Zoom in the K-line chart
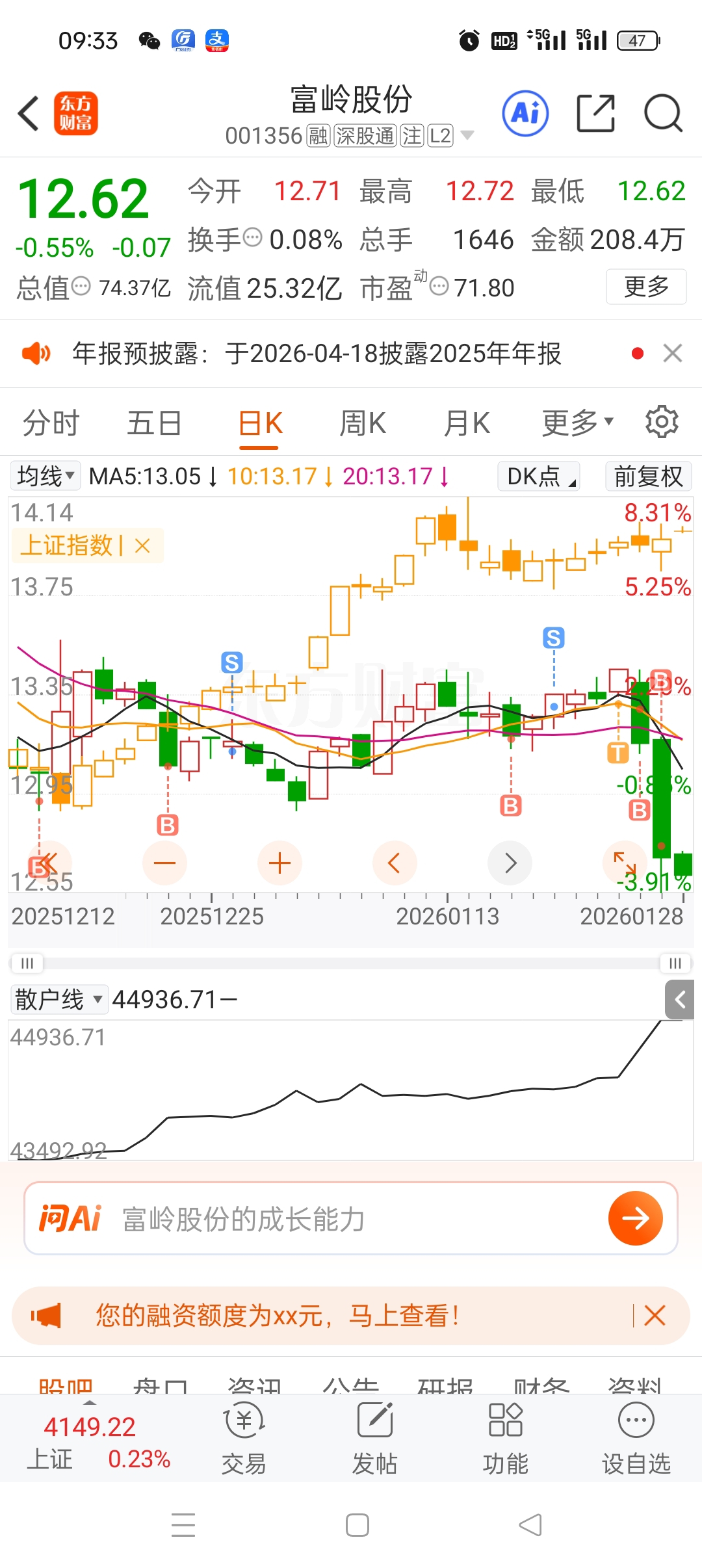This screenshot has width=702, height=1568. 279,863
